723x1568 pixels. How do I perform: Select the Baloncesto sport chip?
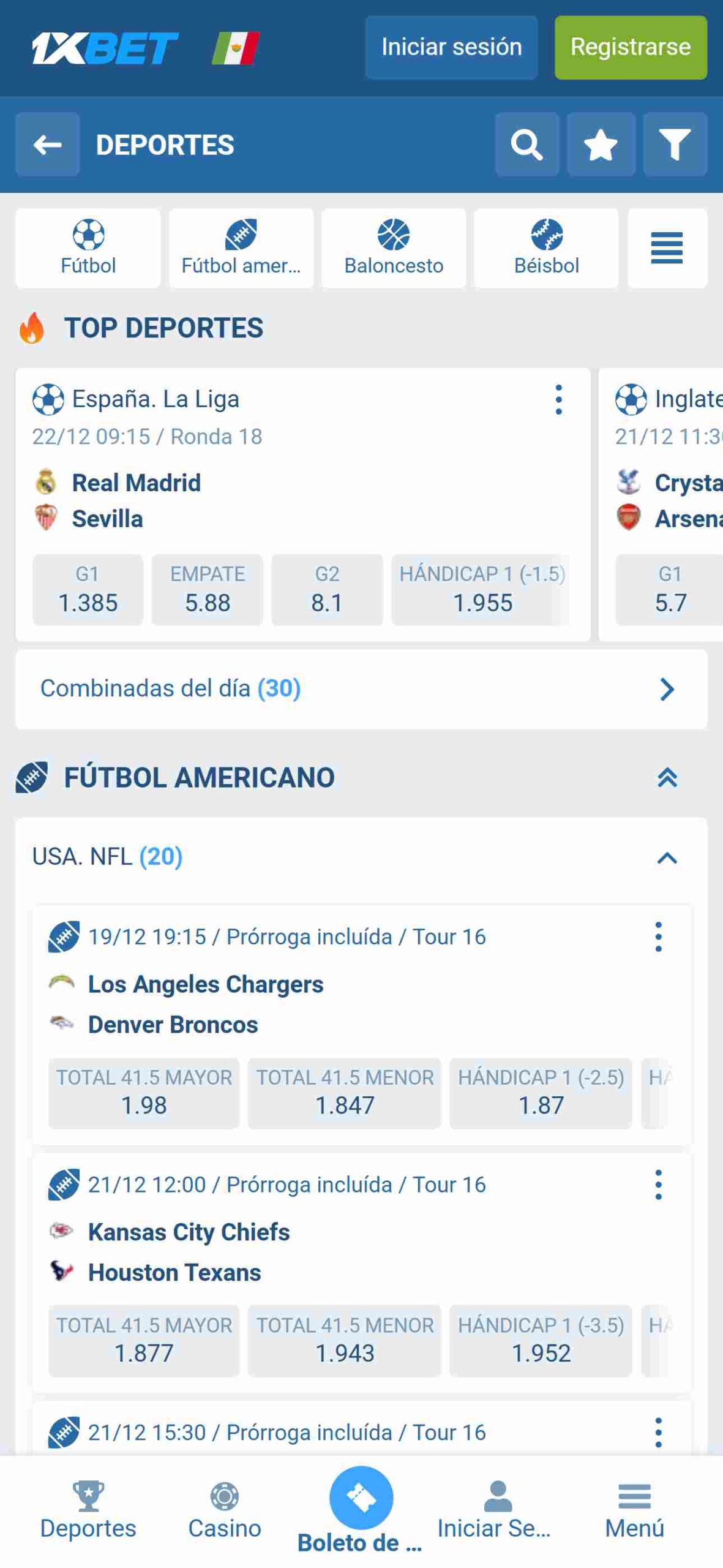[394, 248]
